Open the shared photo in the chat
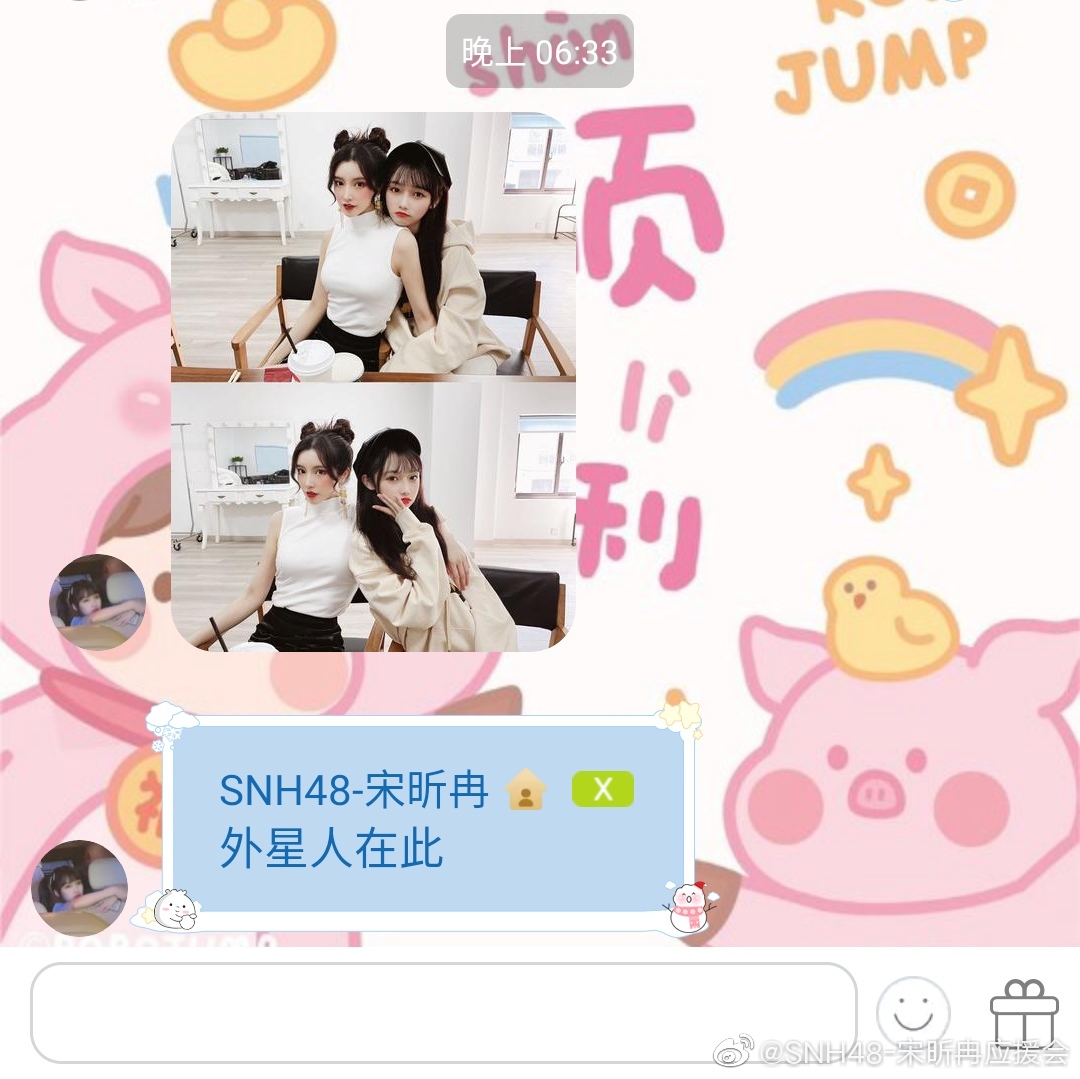1080x1079 pixels. click(373, 381)
